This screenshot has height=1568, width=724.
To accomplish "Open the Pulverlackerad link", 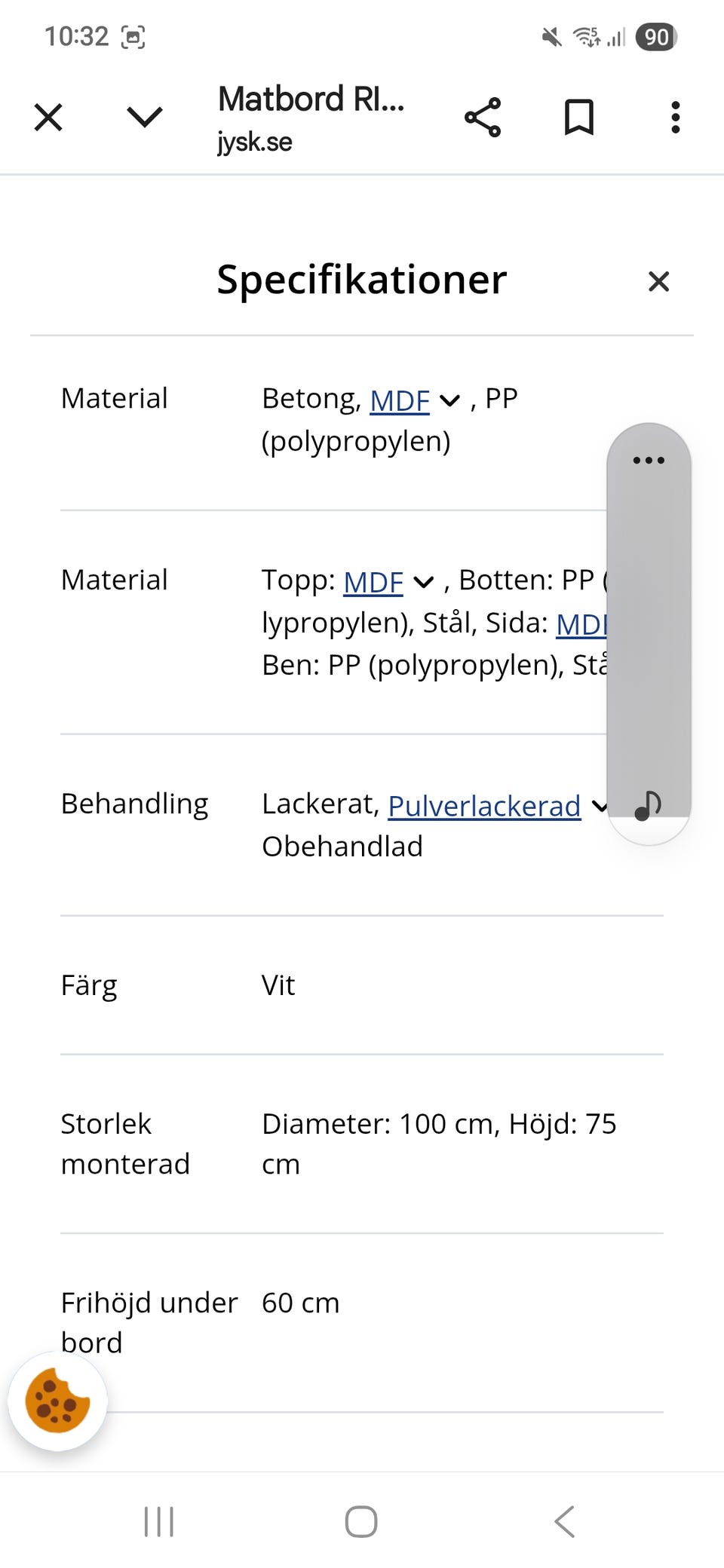I will click(x=484, y=805).
